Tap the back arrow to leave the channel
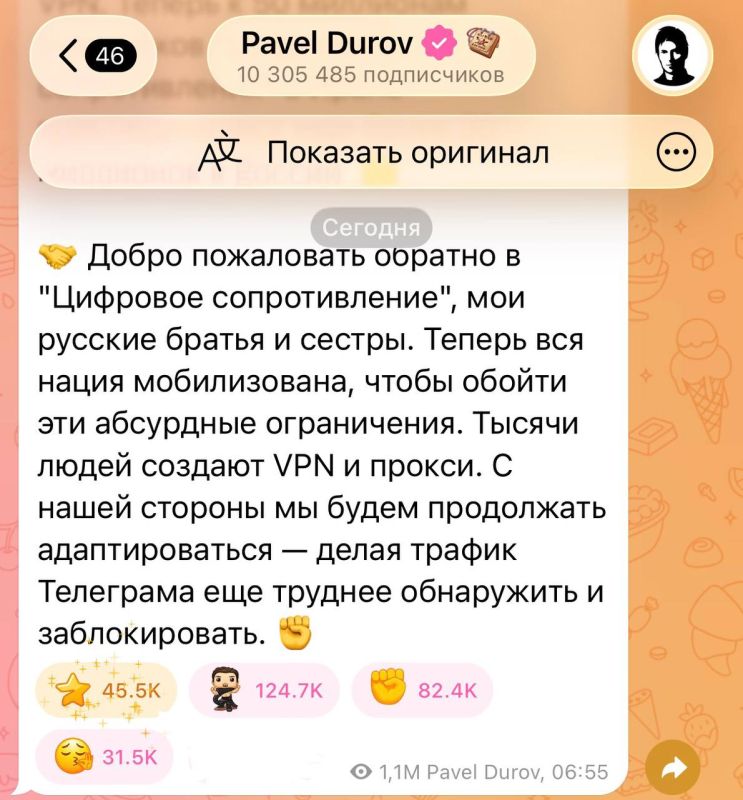 pyautogui.click(x=66, y=57)
